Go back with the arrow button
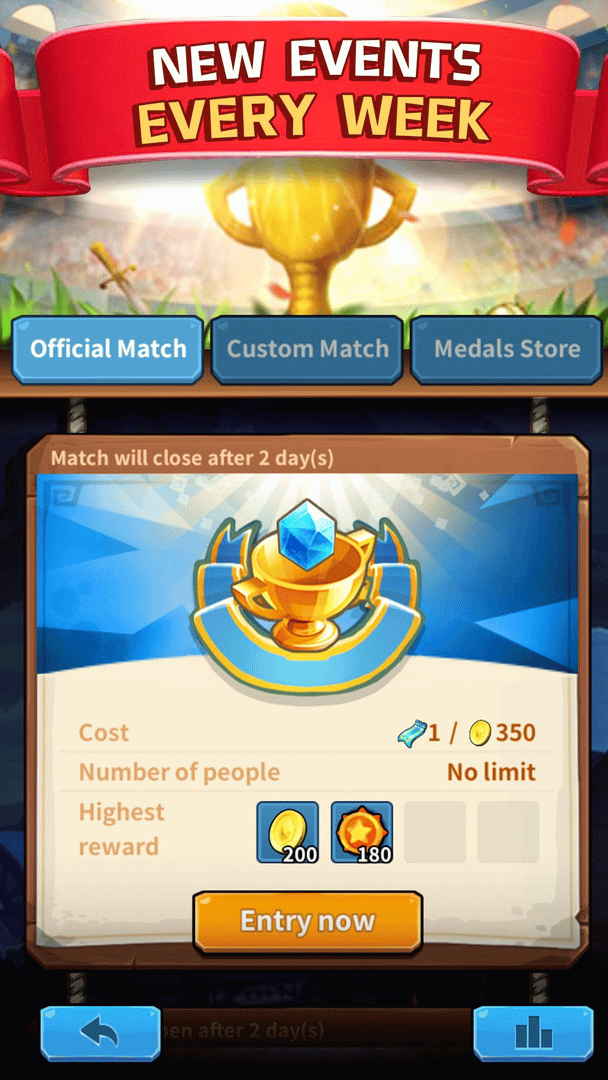Image resolution: width=608 pixels, height=1080 pixels. 100,1032
